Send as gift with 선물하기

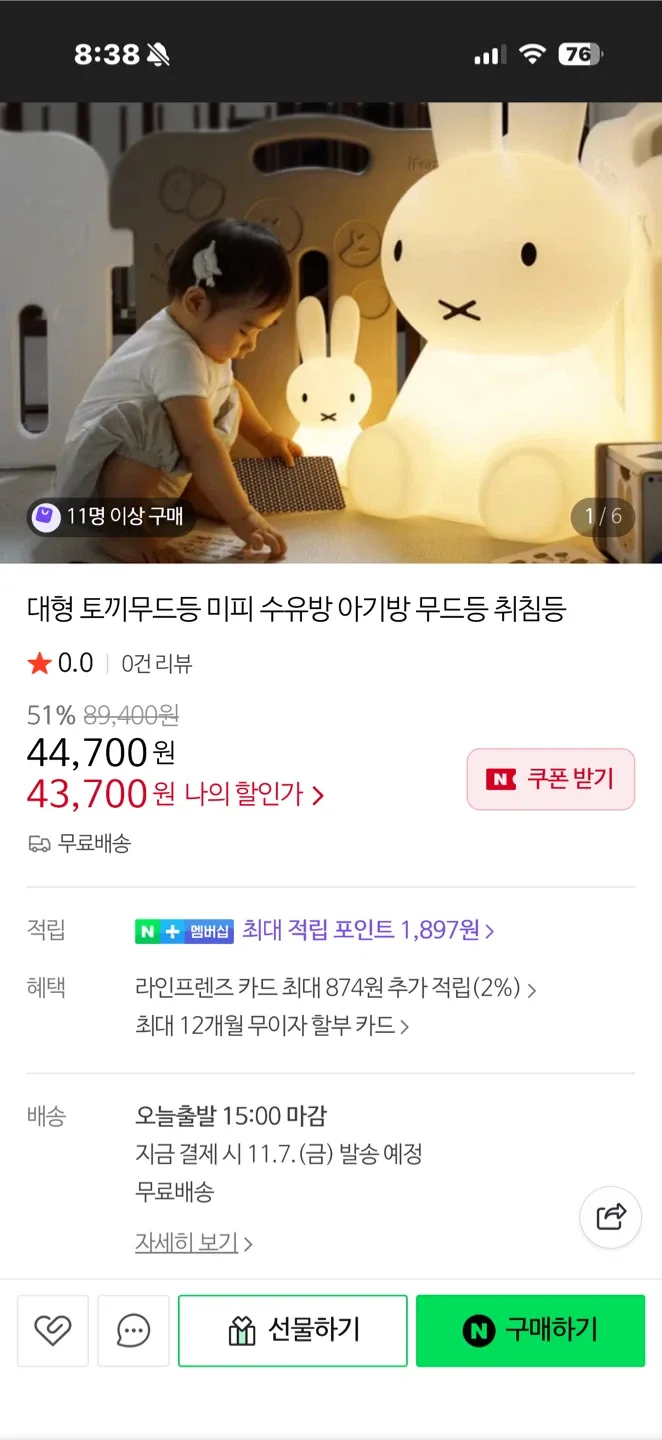tap(293, 1330)
